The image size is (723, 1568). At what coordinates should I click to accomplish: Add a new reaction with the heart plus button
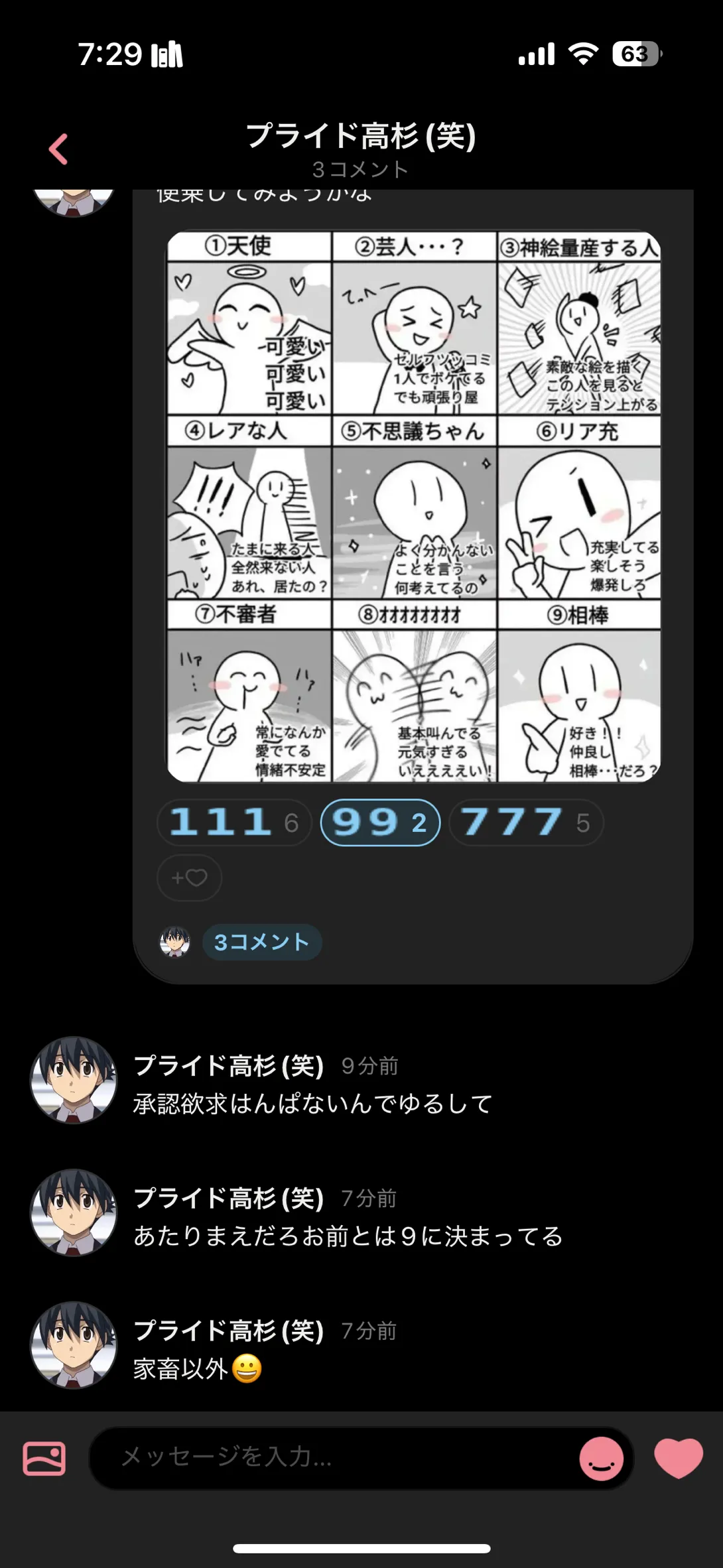tap(189, 878)
